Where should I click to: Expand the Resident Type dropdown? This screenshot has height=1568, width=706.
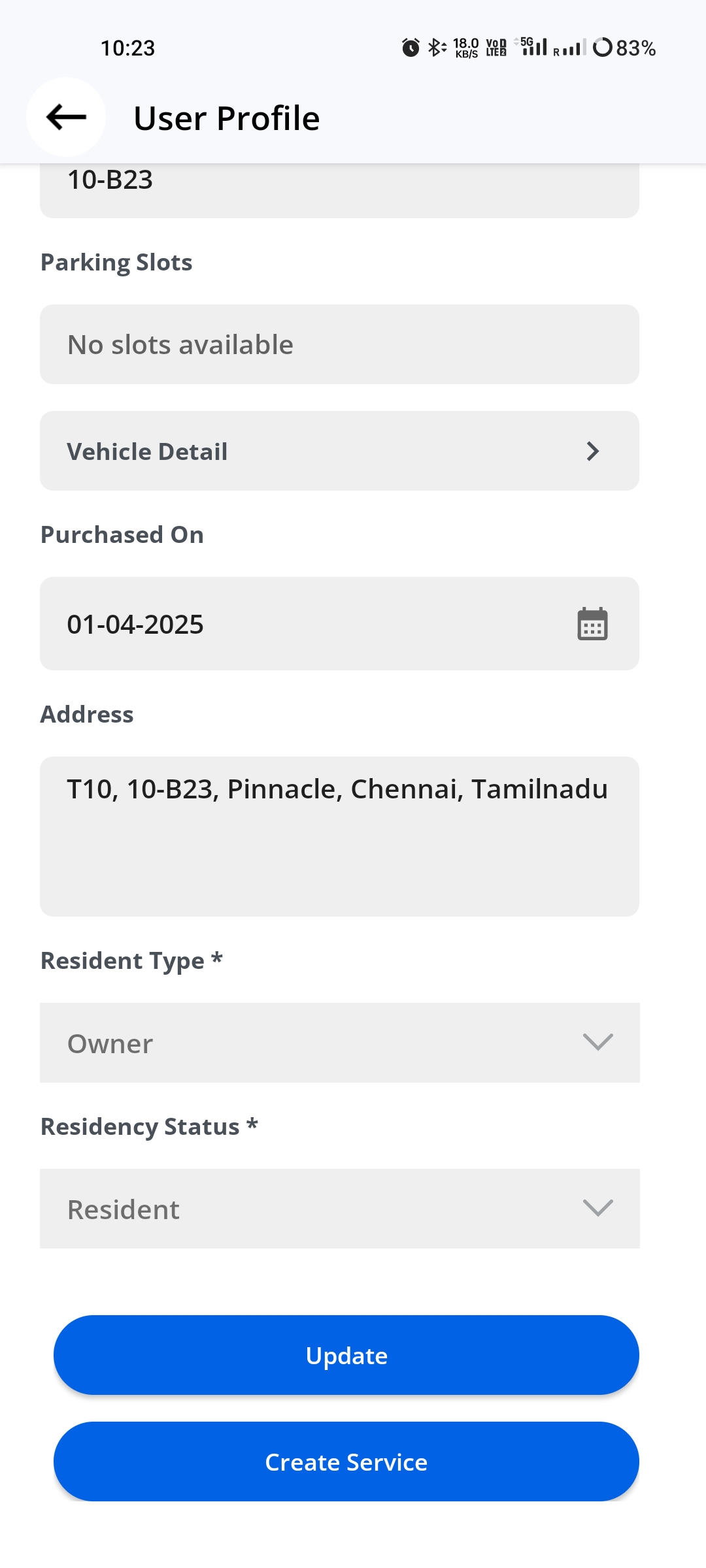[339, 1043]
